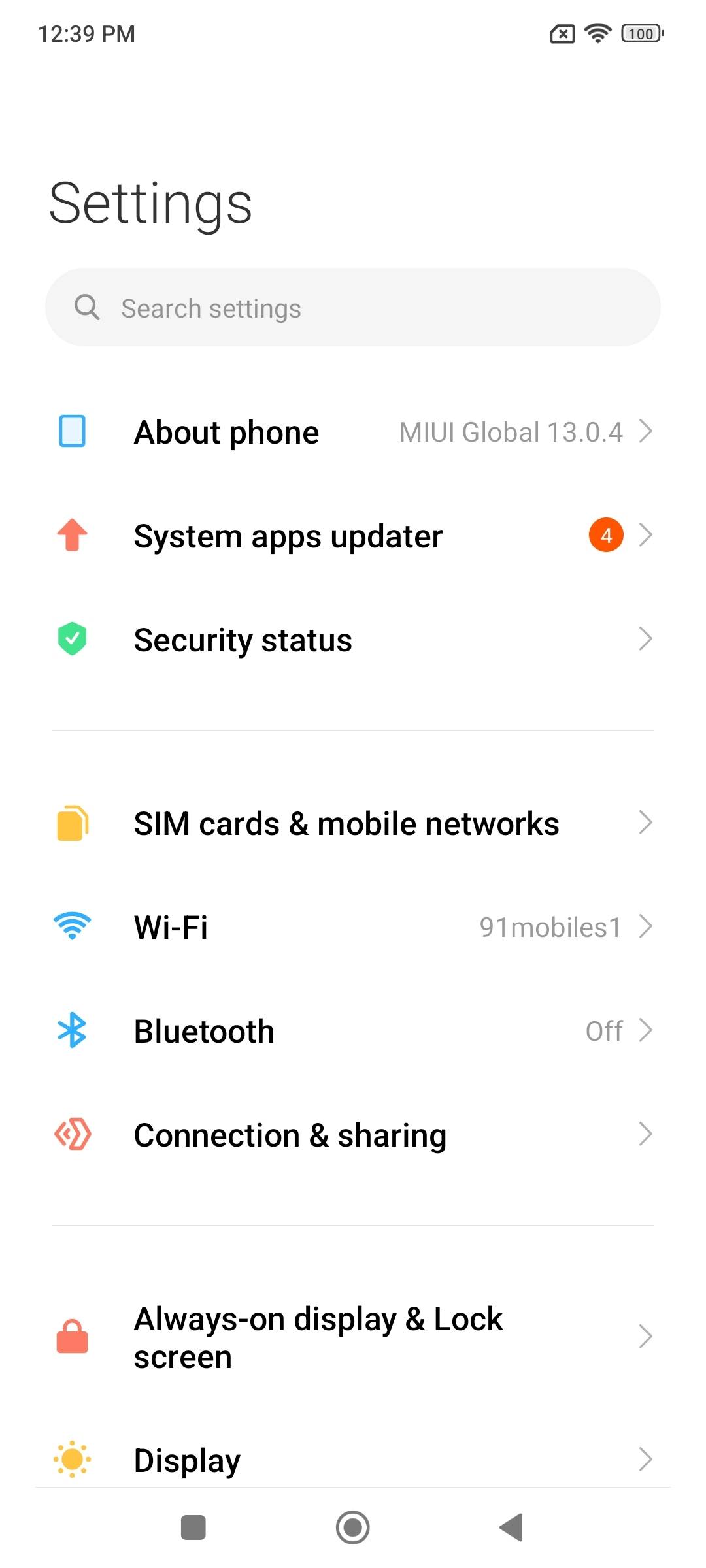Open SIM cards & mobile networks
Image resolution: width=706 pixels, height=1568 pixels.
coord(353,823)
